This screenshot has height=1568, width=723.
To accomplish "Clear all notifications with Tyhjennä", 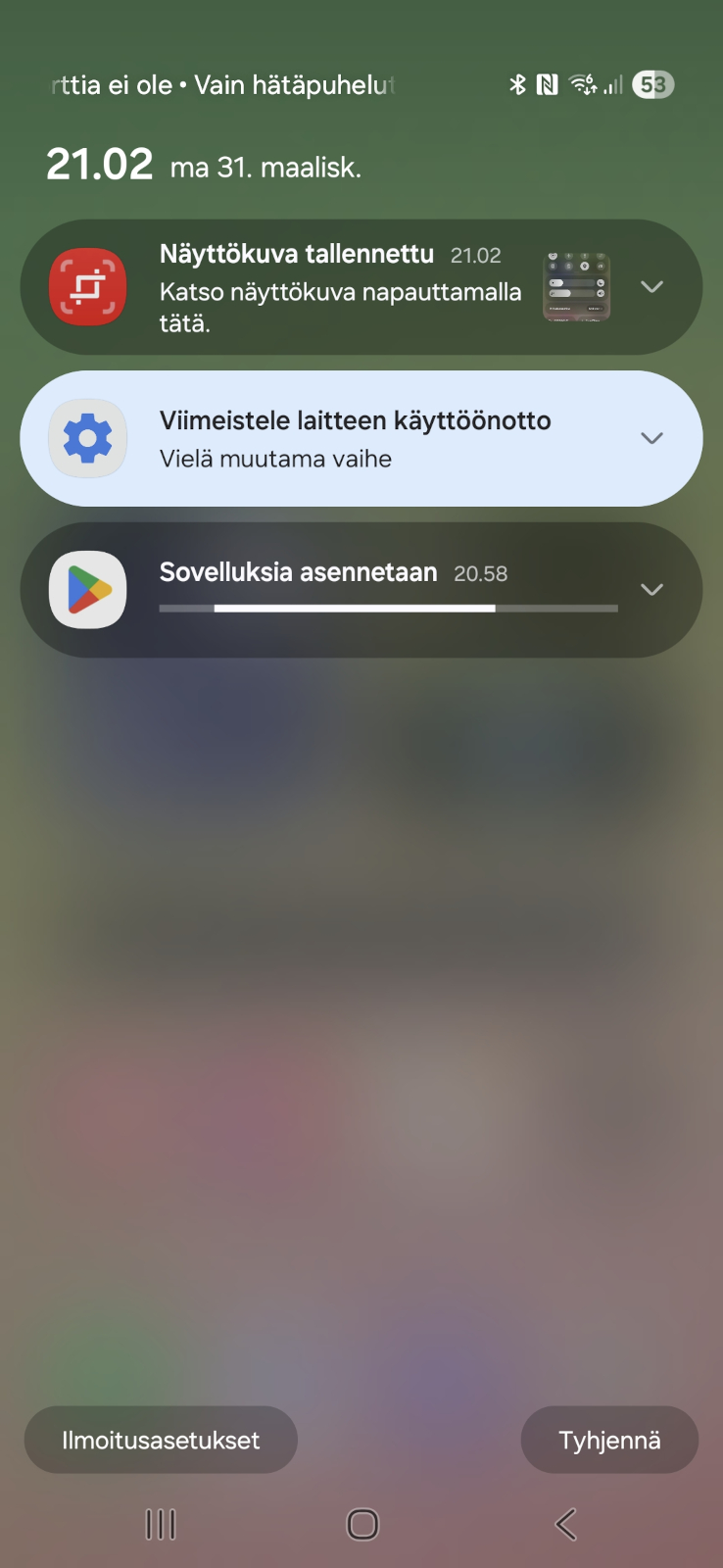I will click(609, 1440).
